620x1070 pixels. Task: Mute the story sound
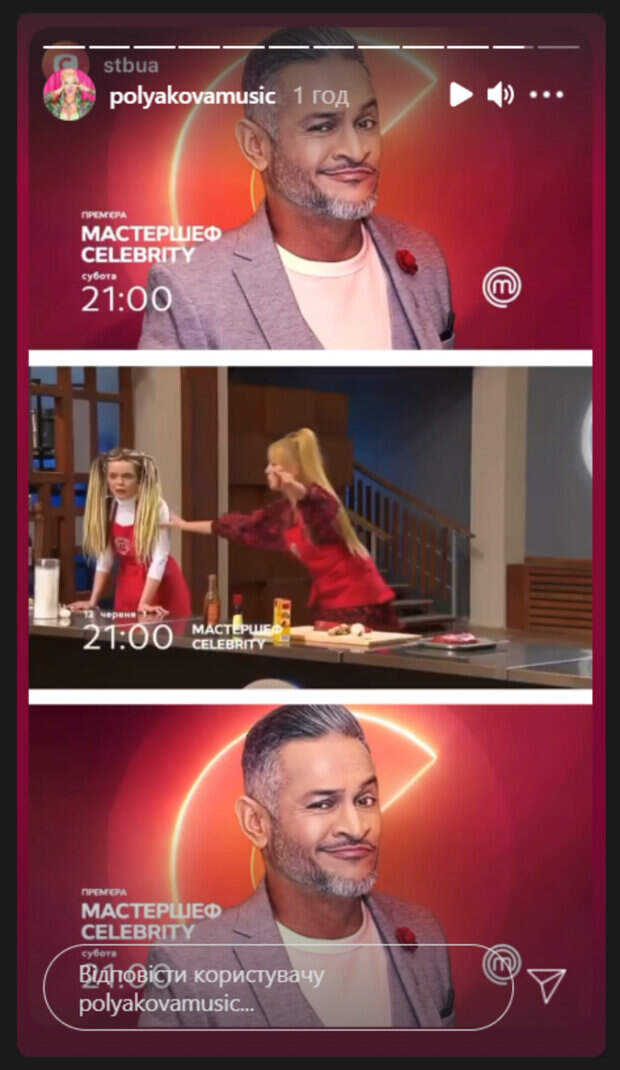pyautogui.click(x=499, y=95)
